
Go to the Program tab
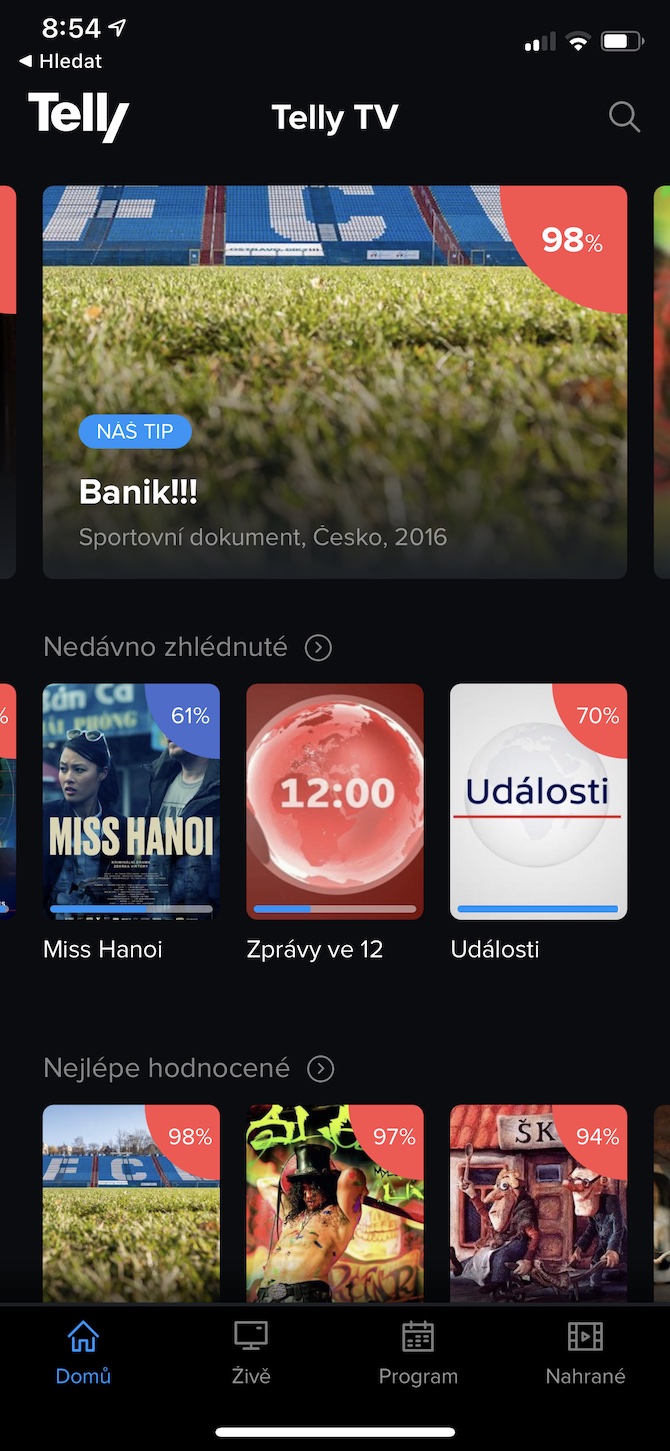tap(418, 1353)
